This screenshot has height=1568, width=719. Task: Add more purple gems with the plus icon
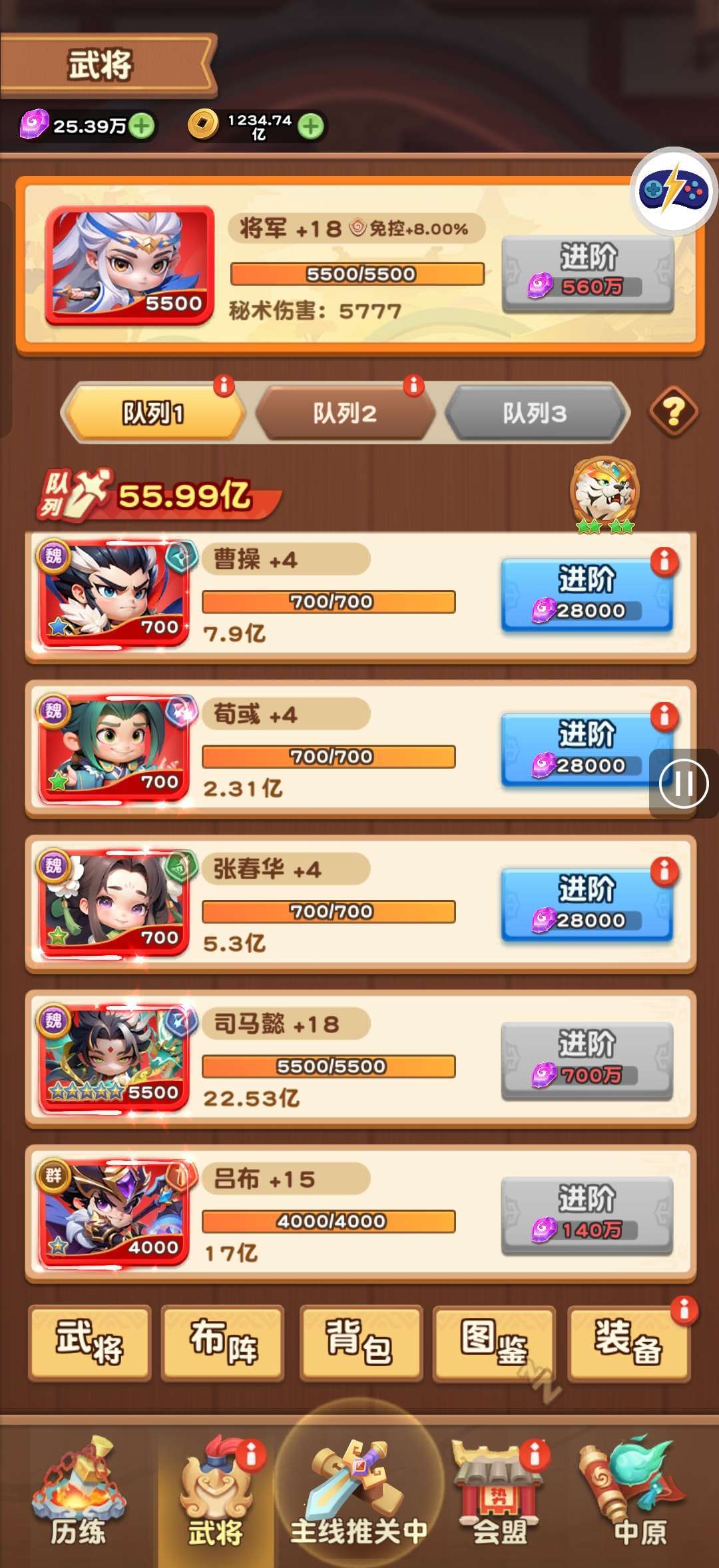tap(141, 125)
